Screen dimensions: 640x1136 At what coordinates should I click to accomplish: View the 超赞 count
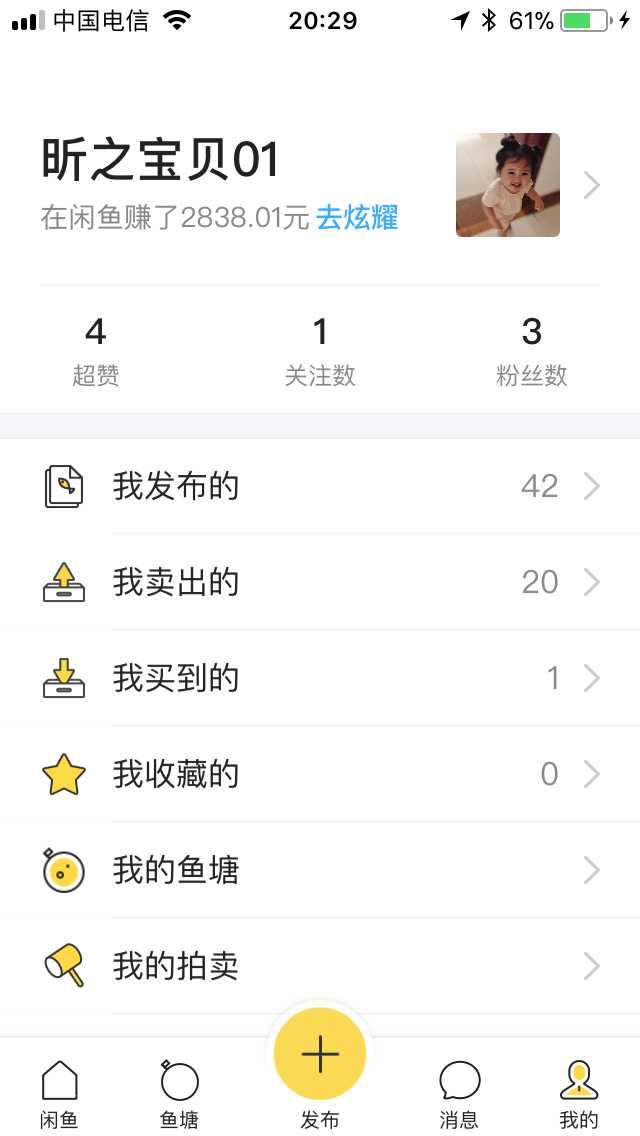(96, 349)
